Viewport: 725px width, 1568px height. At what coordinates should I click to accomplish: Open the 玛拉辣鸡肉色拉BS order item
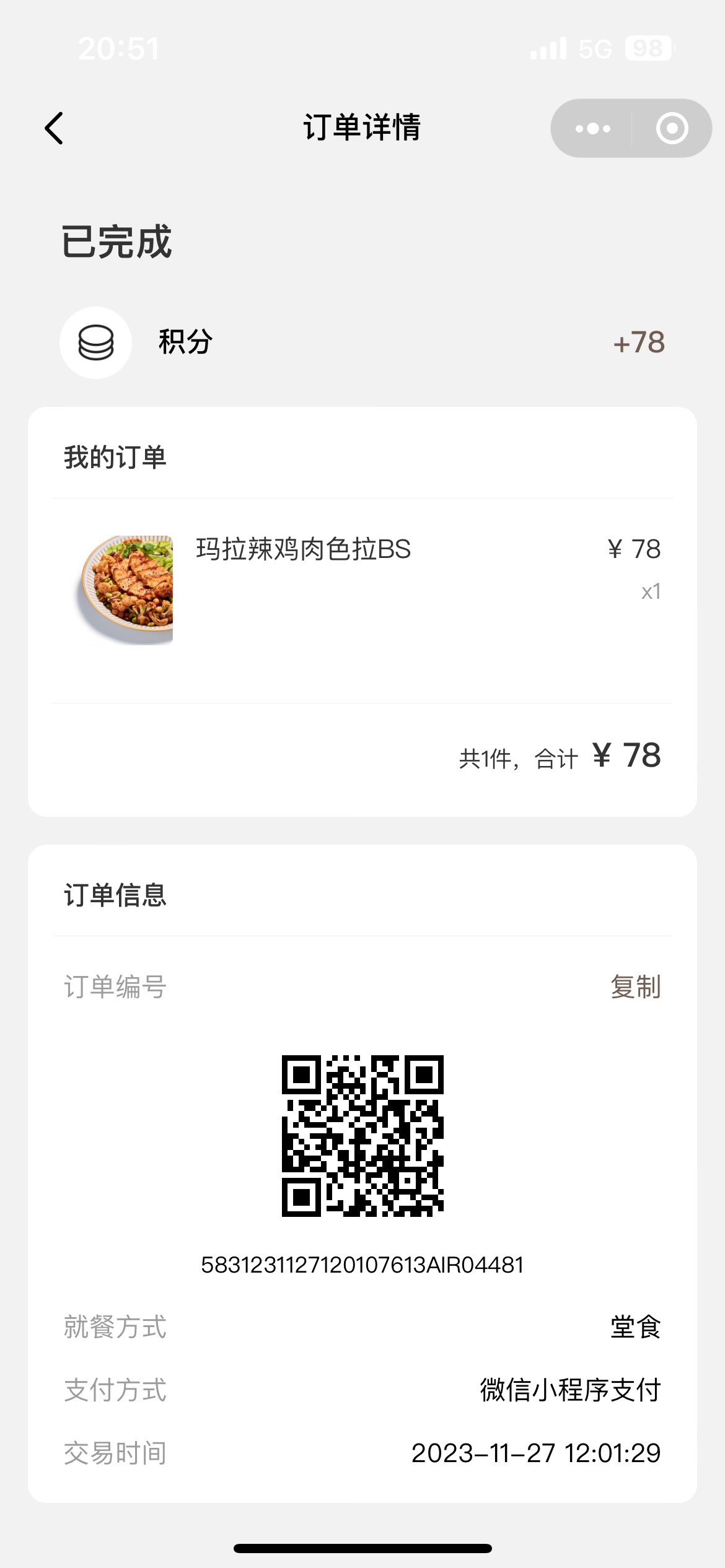tap(362, 590)
